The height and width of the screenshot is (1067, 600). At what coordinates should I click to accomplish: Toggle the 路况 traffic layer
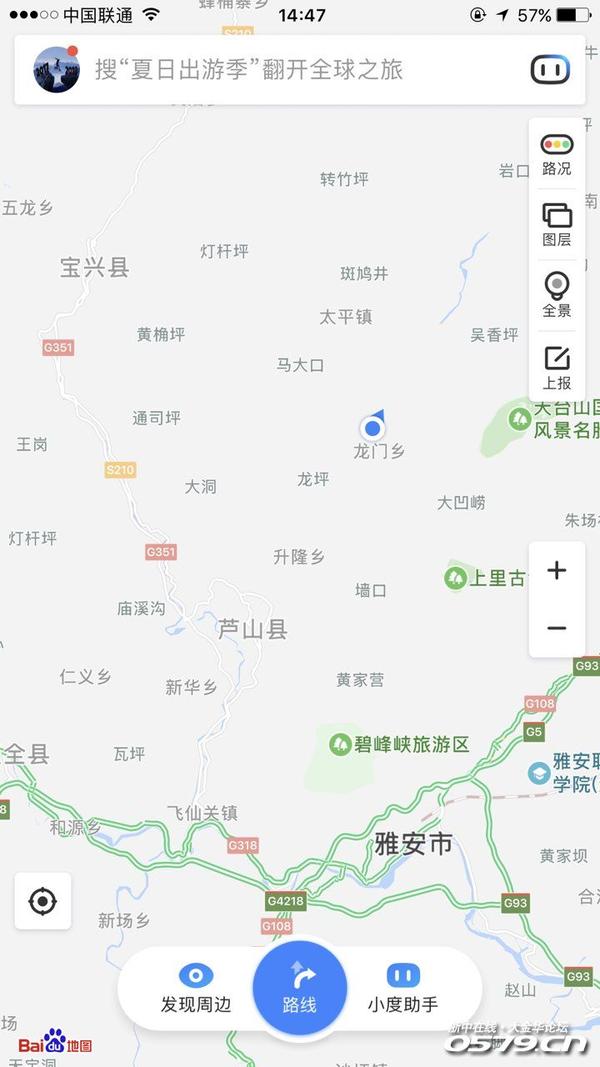point(557,154)
